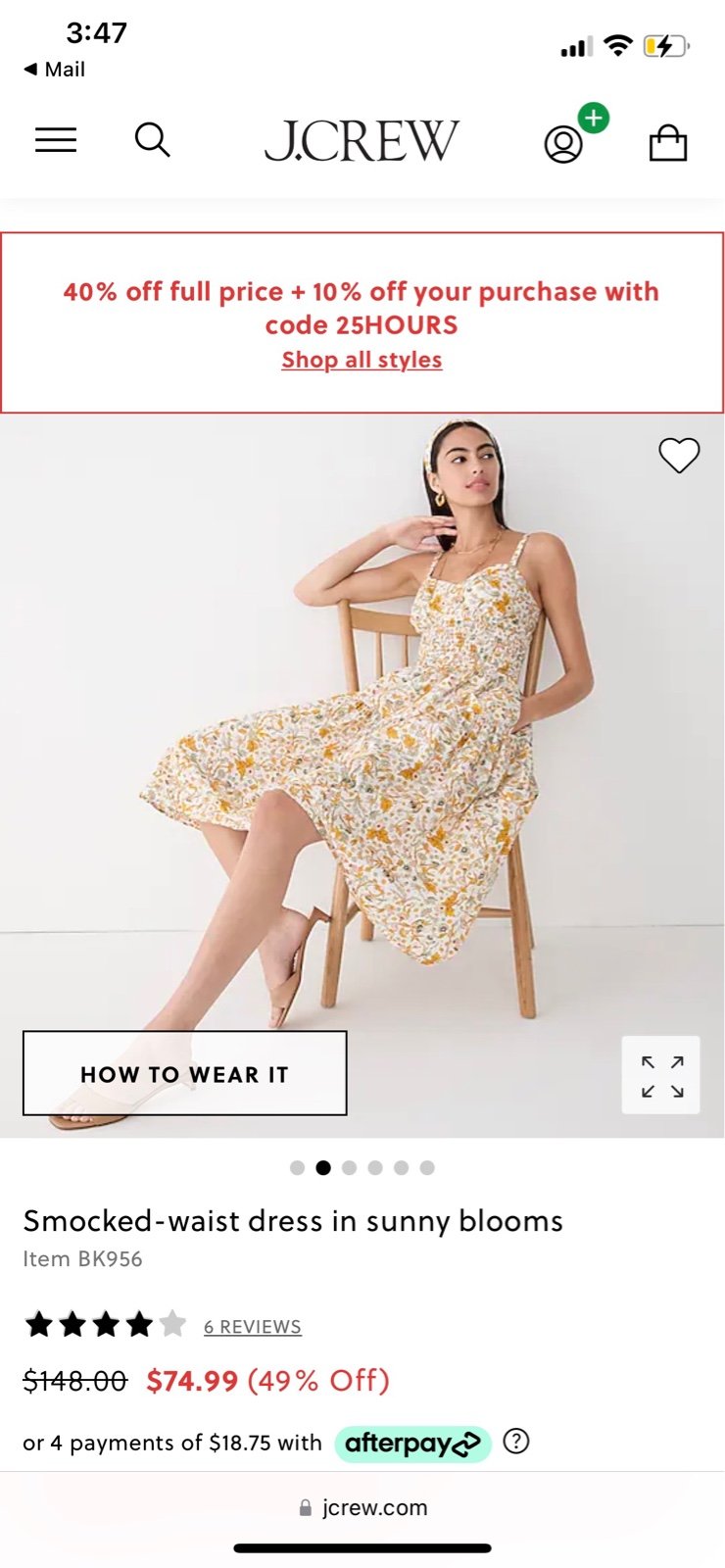This screenshot has height=1568, width=725.
Task: Tap the How To Wear It button
Action: coord(185,1073)
